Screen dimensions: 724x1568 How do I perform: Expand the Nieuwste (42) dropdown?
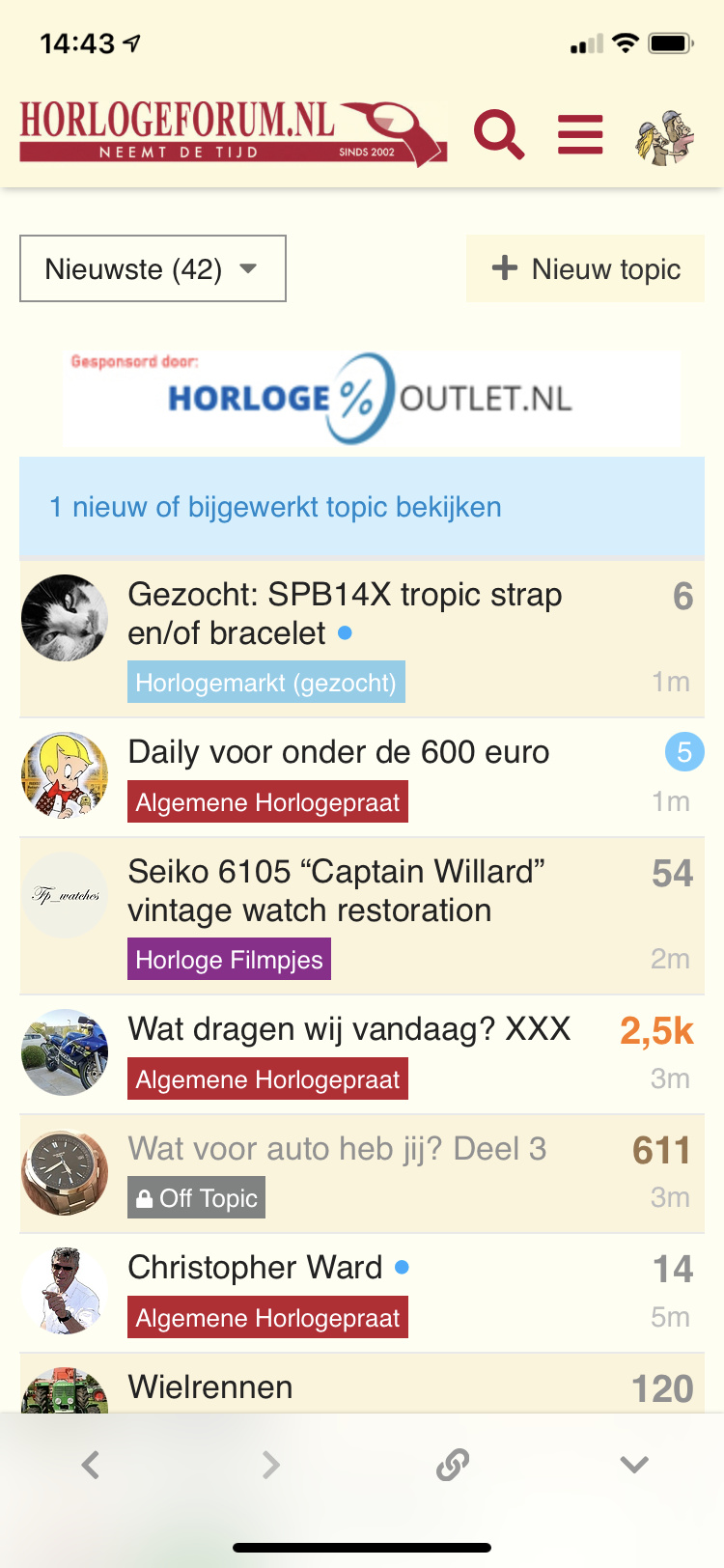coord(153,268)
